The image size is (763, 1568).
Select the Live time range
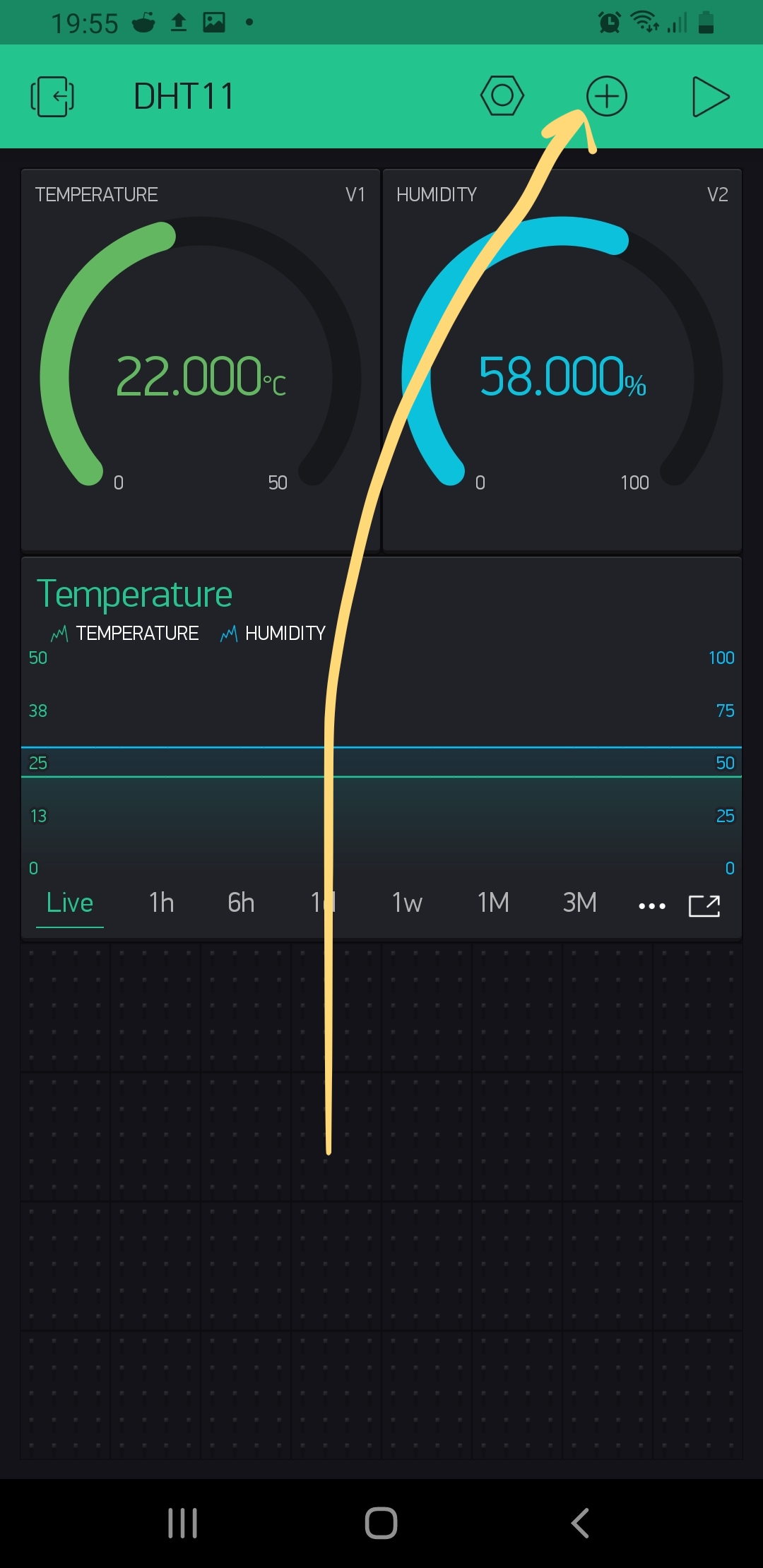(70, 903)
